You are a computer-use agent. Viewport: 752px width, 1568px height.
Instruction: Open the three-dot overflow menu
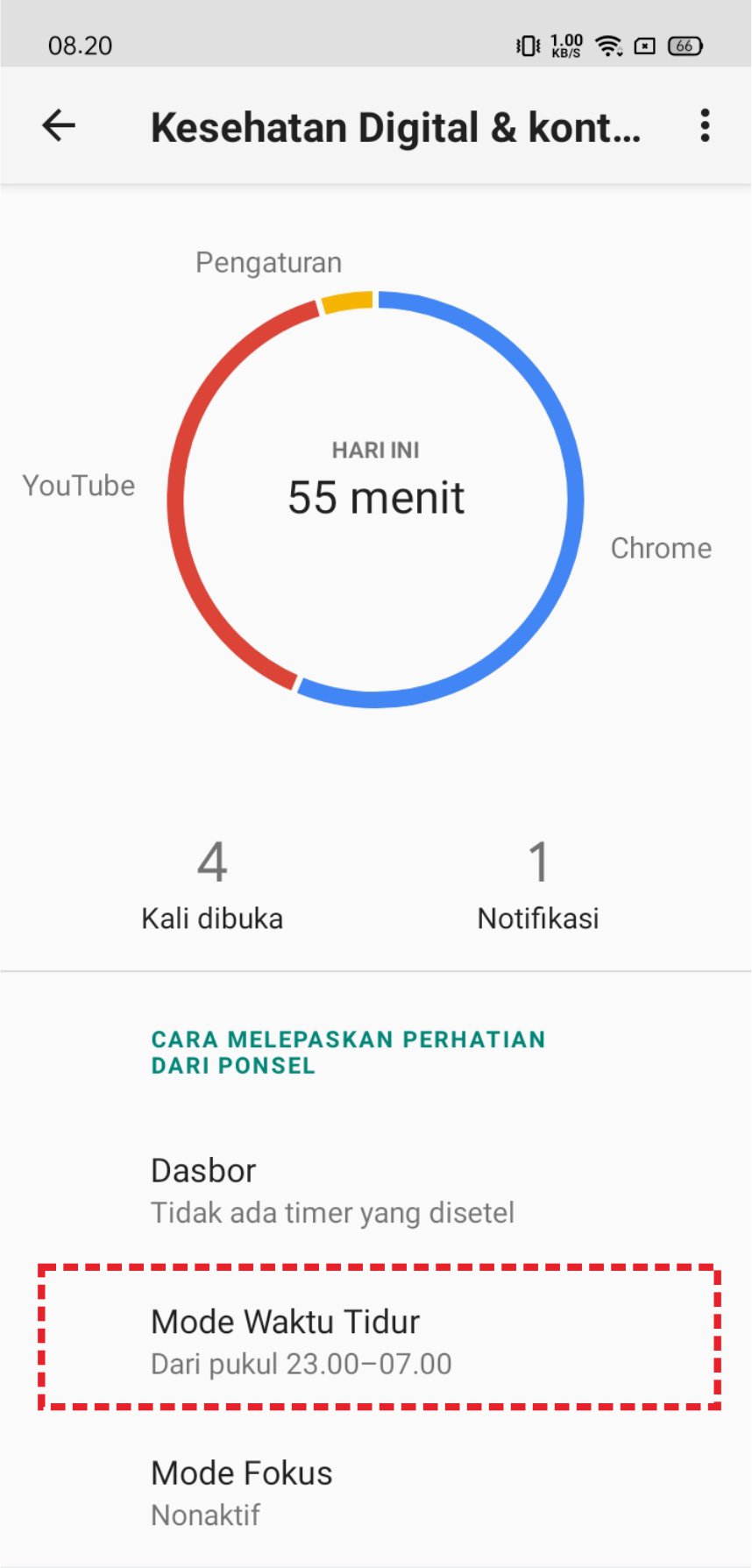(705, 126)
